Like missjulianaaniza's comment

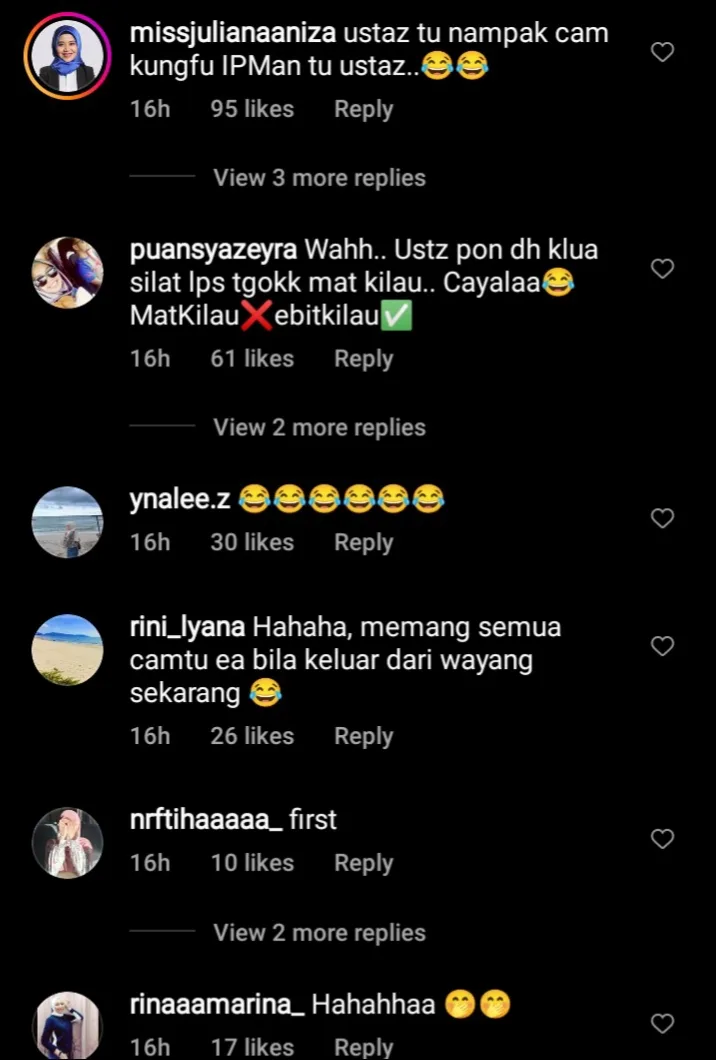[x=662, y=52]
